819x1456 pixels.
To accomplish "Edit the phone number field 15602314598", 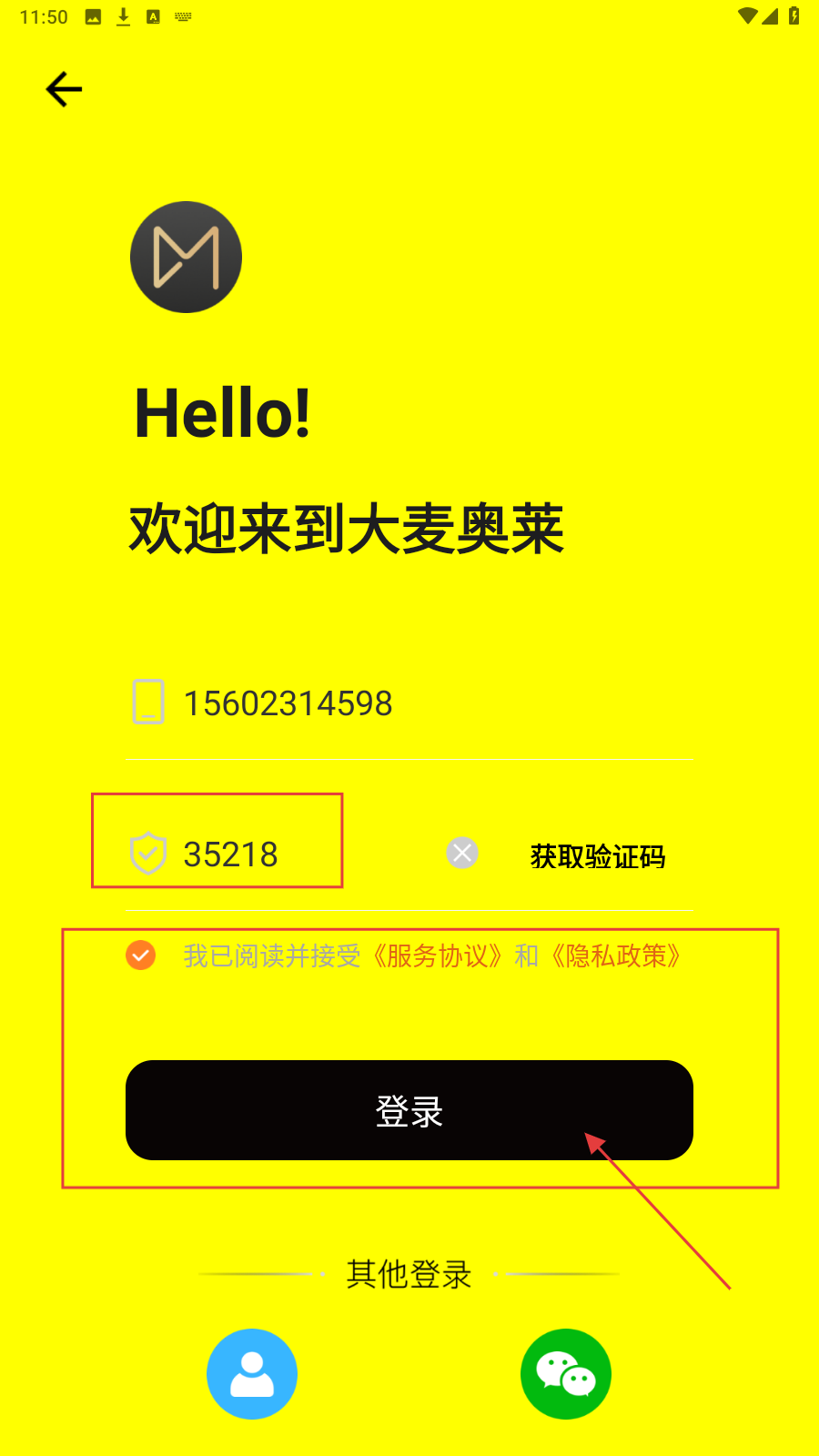I will pos(288,703).
